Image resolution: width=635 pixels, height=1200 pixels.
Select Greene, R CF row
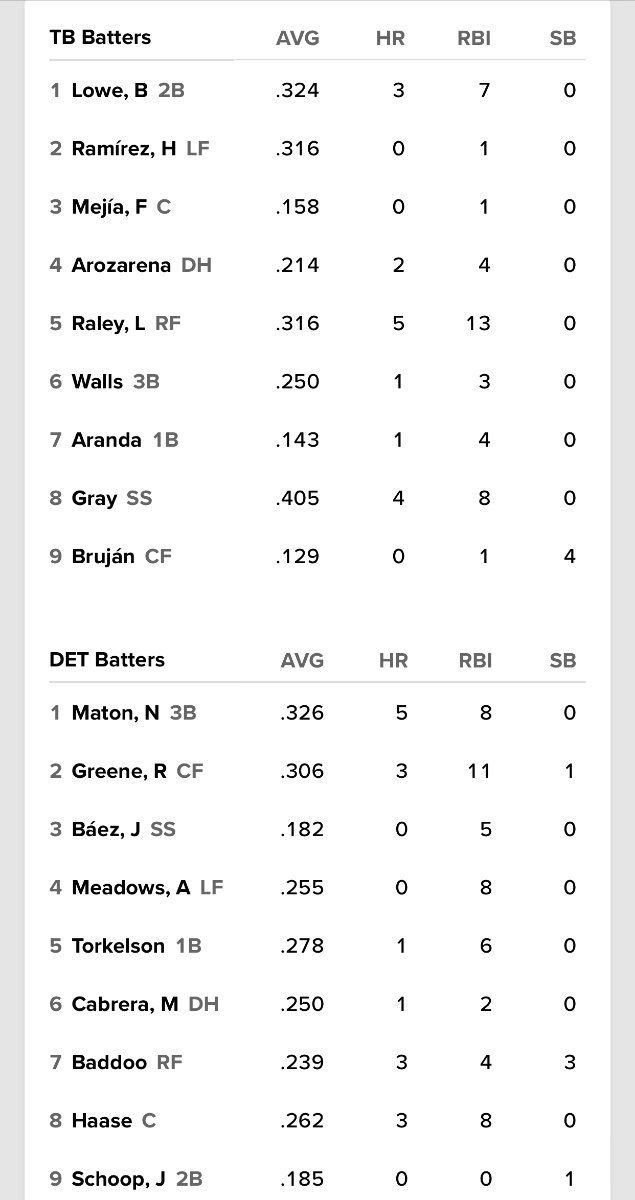coord(317,771)
